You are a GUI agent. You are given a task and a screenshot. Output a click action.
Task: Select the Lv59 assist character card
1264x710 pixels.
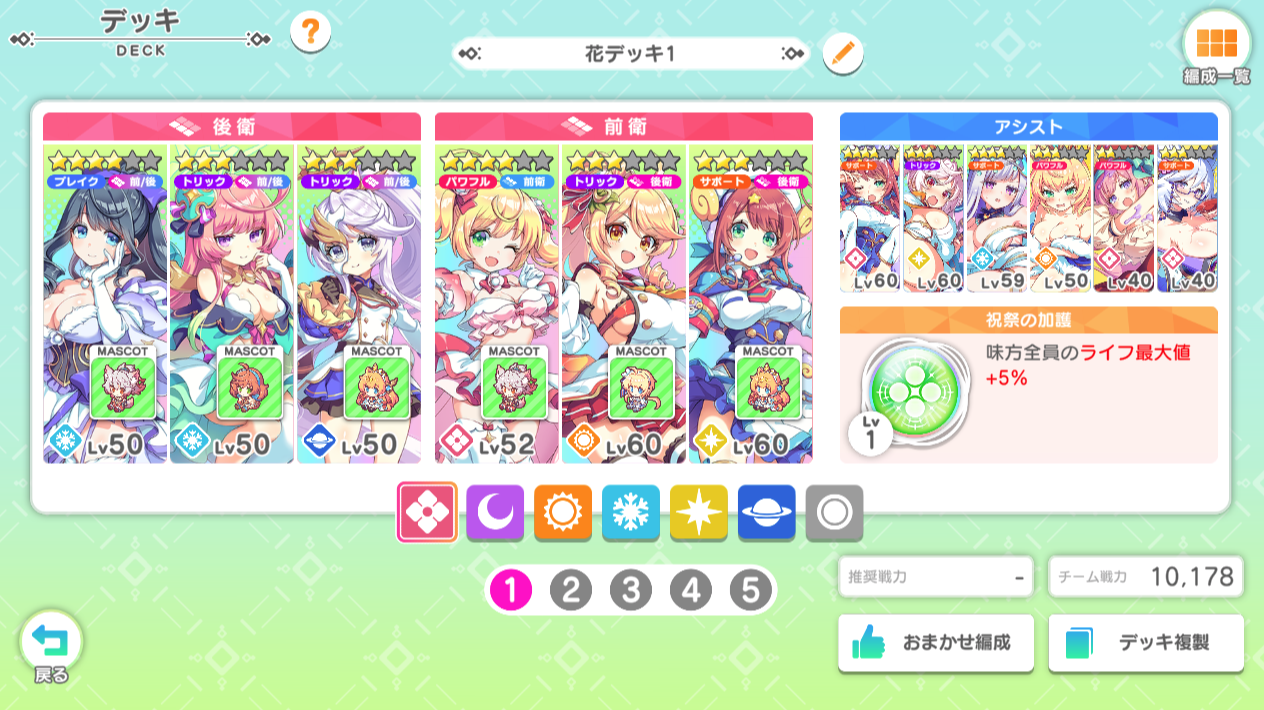coord(996,217)
